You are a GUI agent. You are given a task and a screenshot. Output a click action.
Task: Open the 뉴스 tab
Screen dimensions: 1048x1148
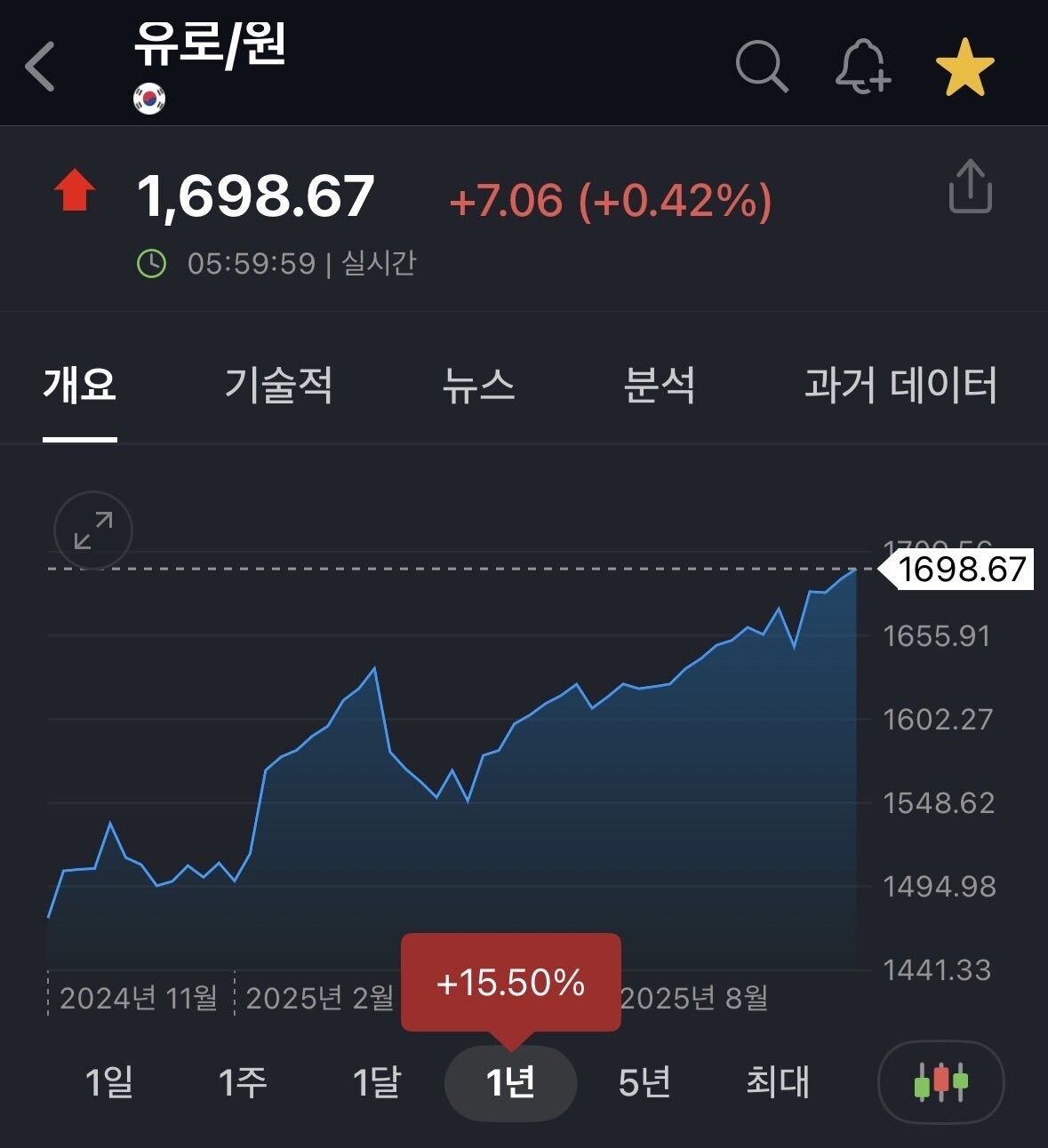(478, 387)
